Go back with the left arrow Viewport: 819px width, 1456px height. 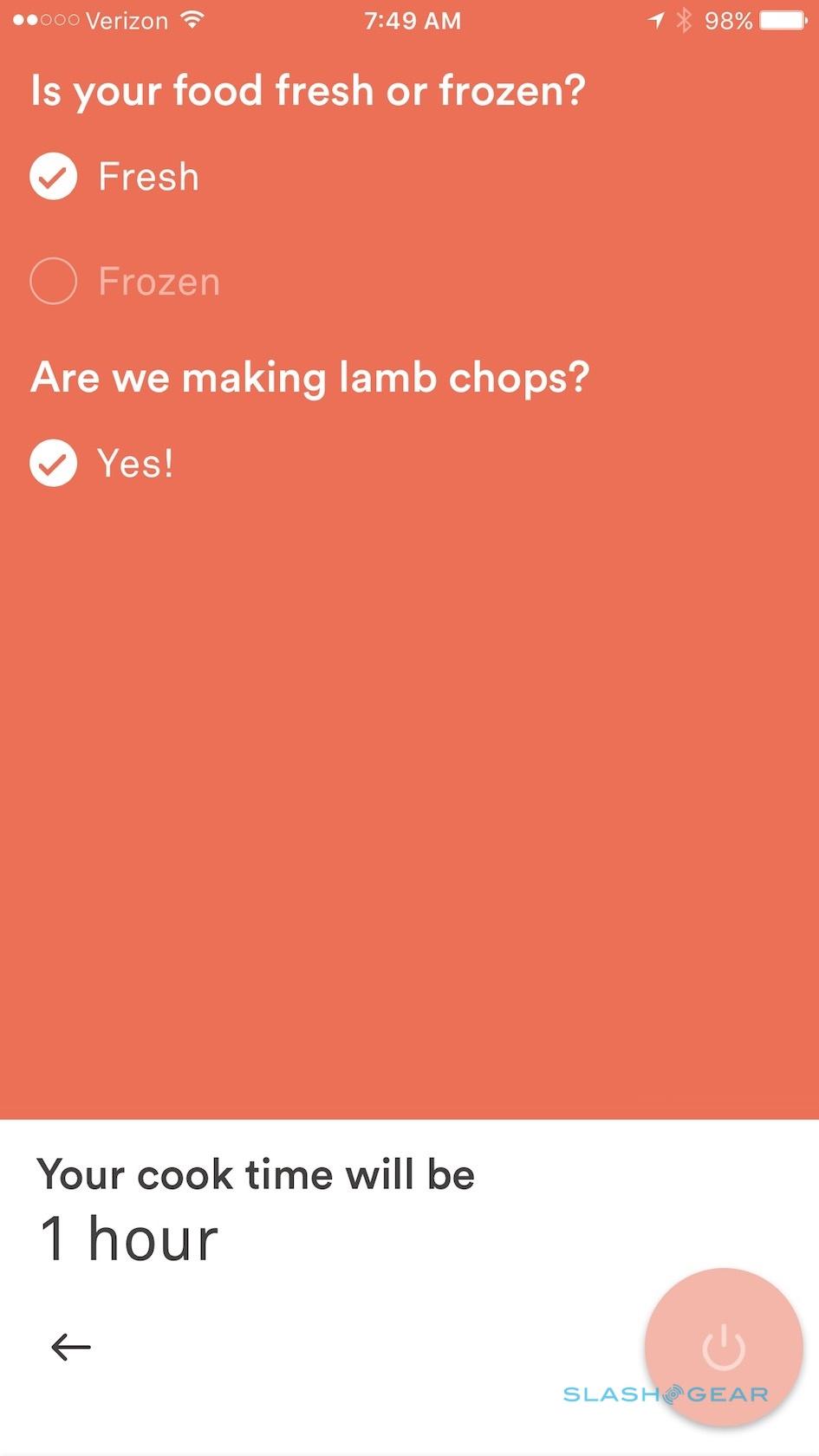pos(71,1347)
